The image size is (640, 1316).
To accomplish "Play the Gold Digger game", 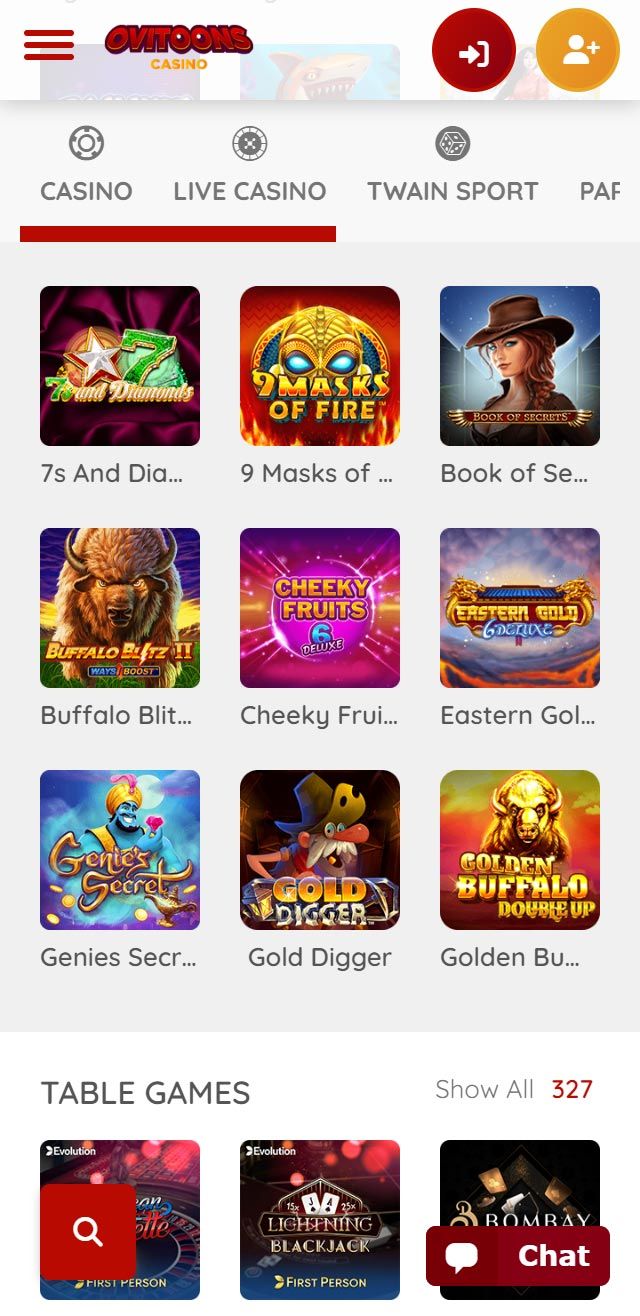I will (320, 850).
